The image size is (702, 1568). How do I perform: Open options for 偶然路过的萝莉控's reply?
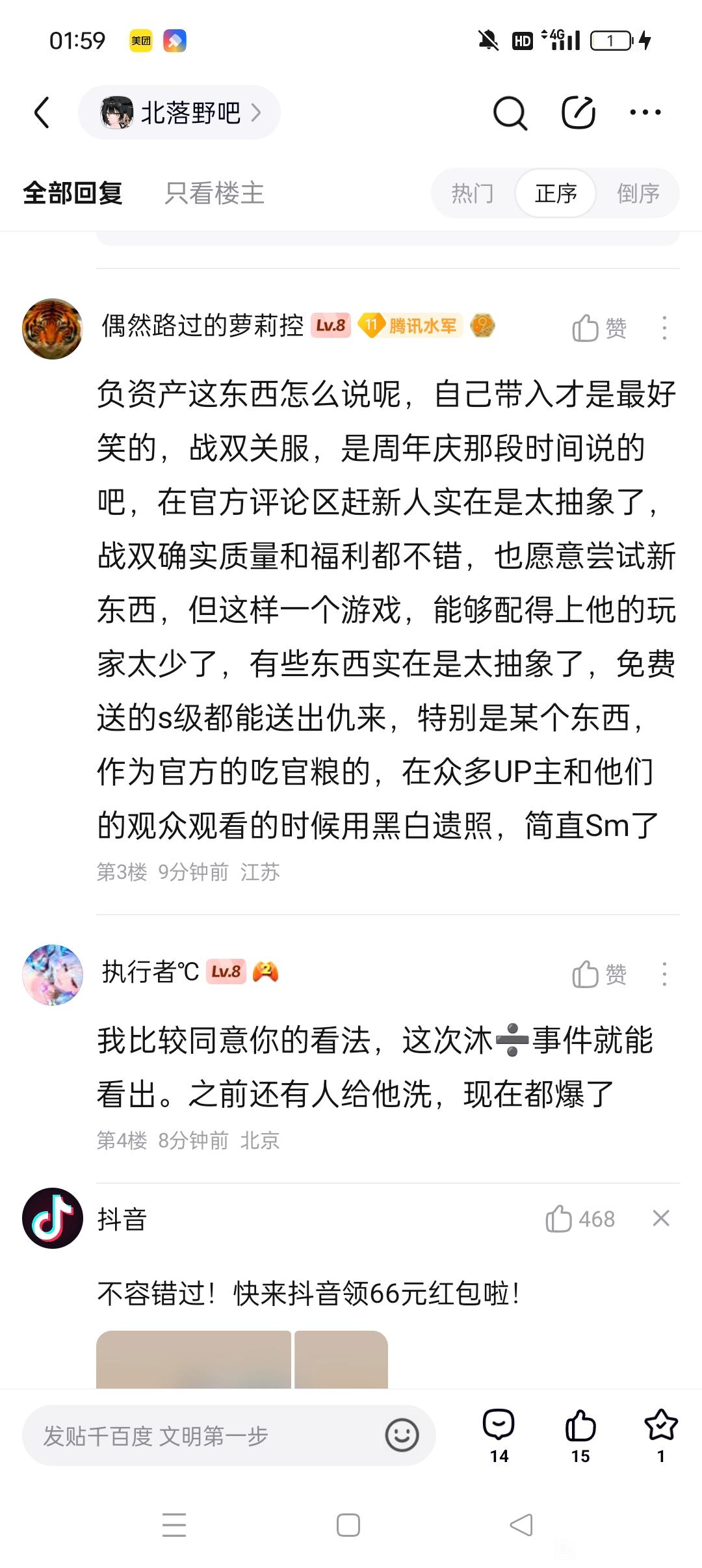tap(664, 328)
